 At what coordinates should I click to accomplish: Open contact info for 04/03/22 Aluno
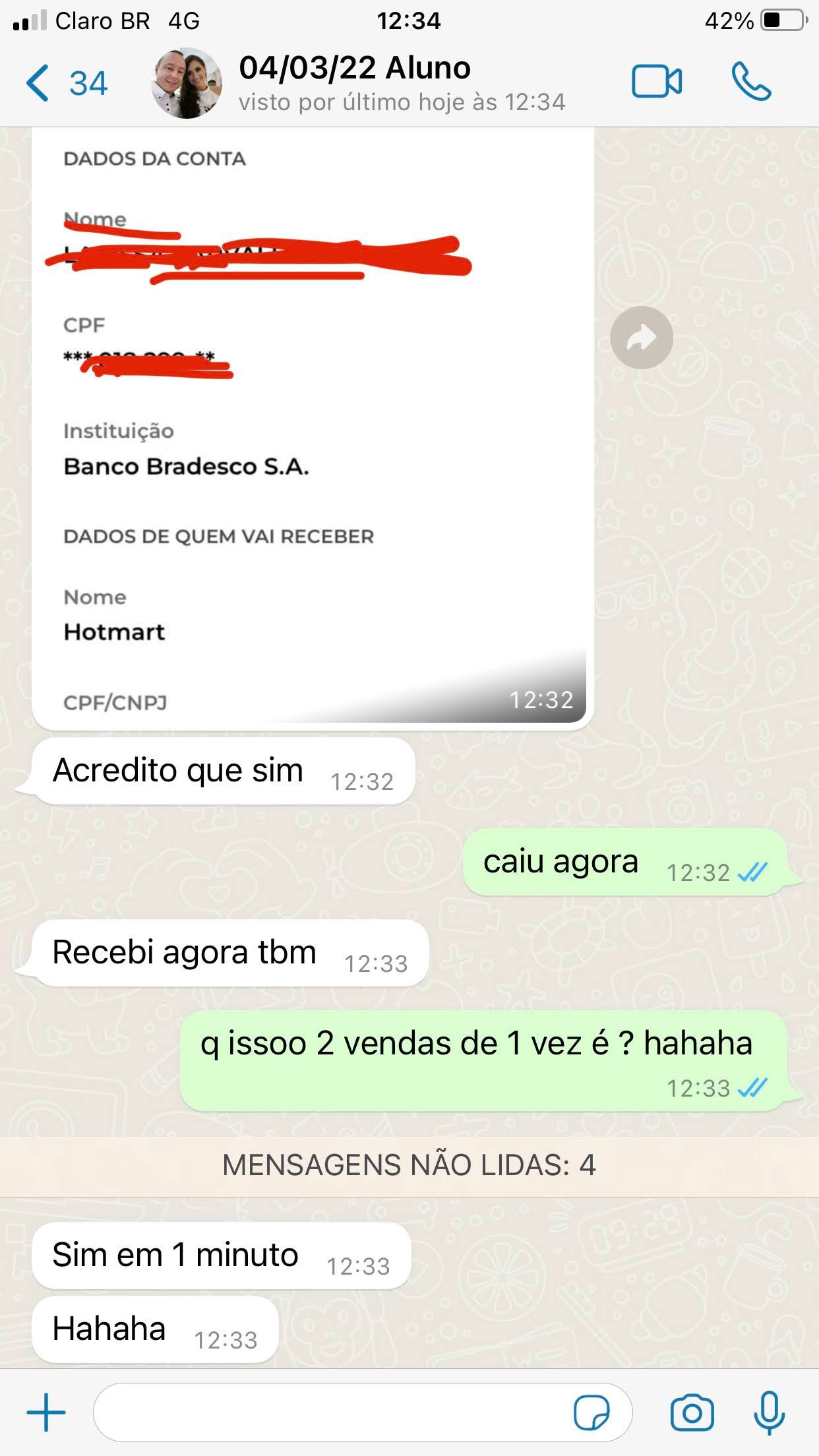pyautogui.click(x=356, y=83)
